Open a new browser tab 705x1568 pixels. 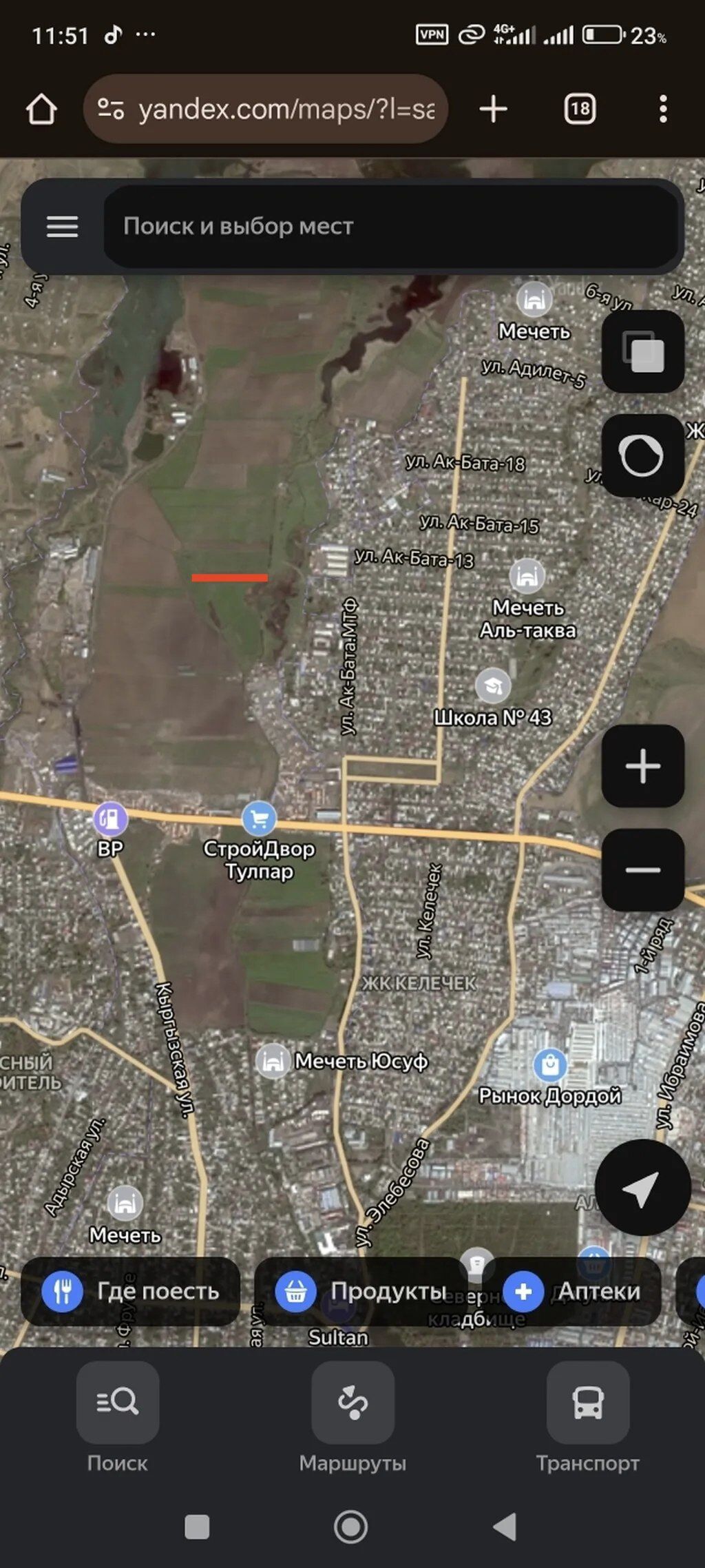pos(493,109)
